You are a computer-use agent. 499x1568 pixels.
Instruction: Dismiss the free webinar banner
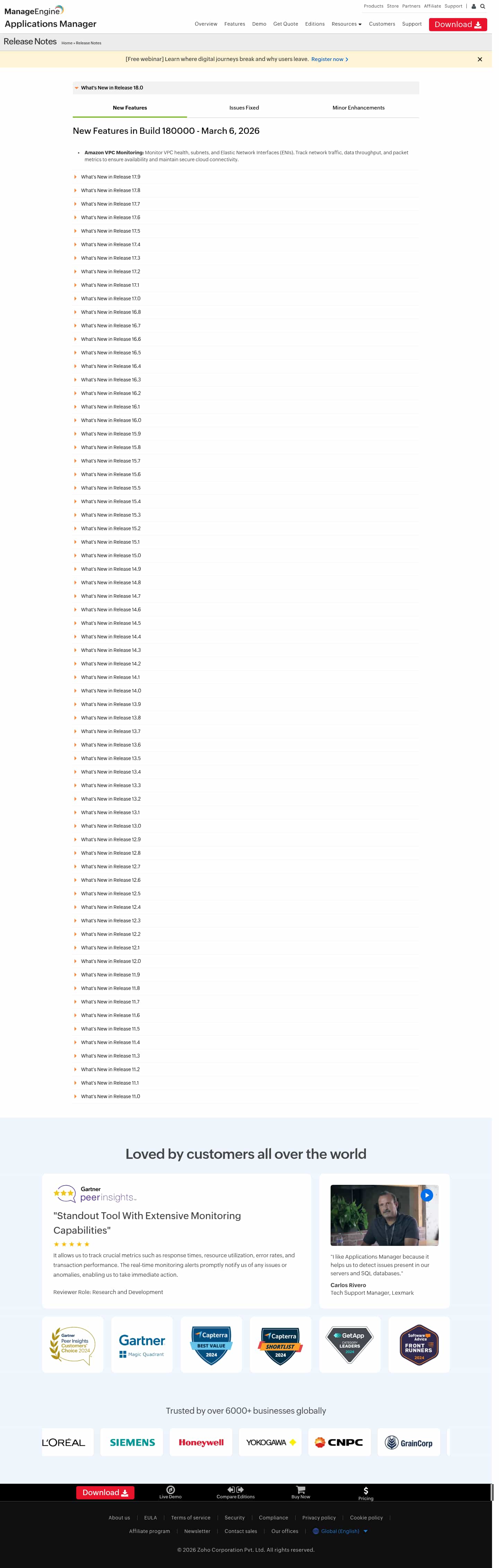tap(480, 60)
